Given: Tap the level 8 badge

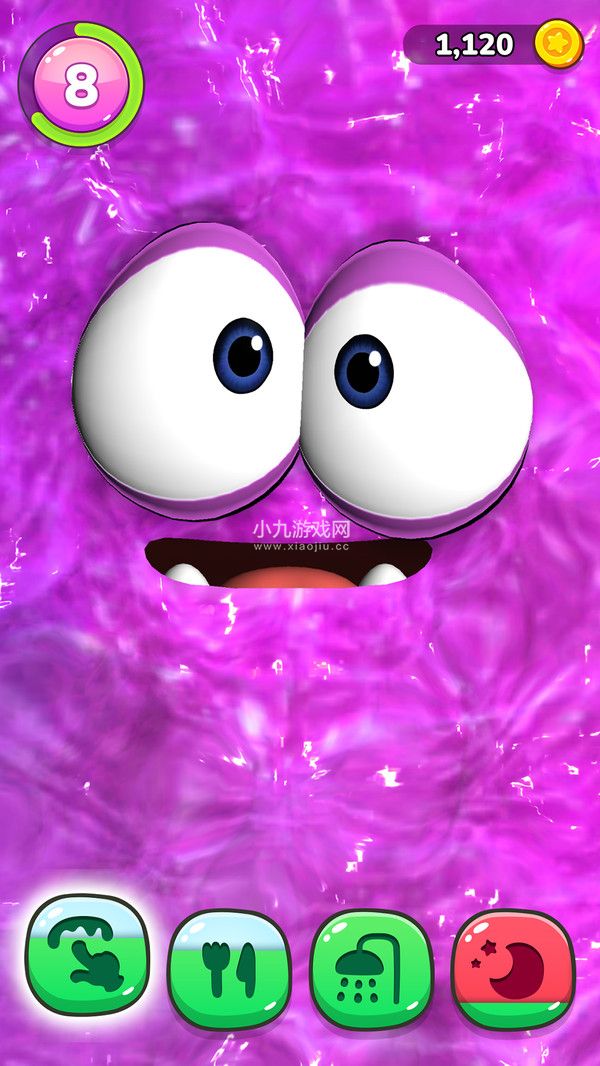Looking at the screenshot, I should pyautogui.click(x=81, y=84).
